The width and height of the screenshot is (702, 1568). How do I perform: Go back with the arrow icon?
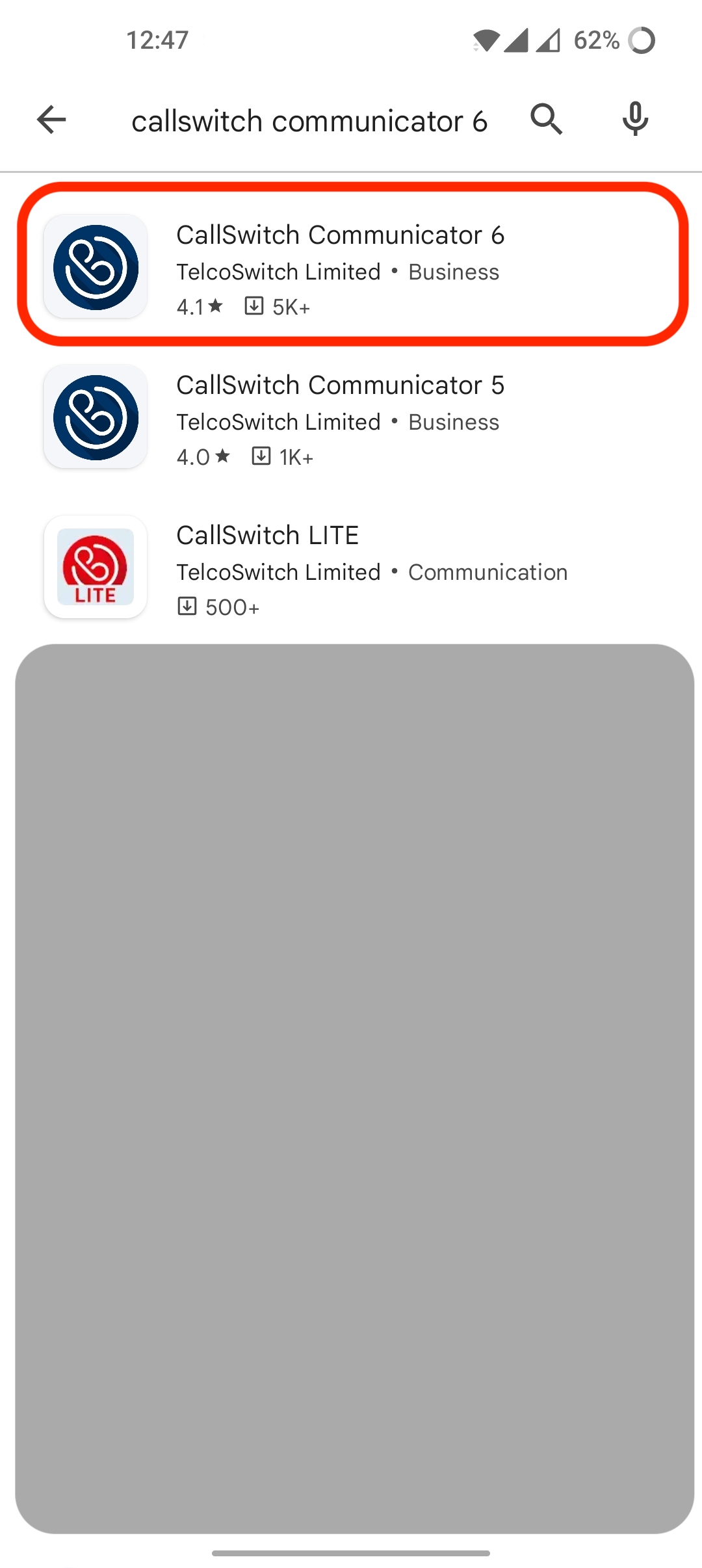[x=51, y=120]
